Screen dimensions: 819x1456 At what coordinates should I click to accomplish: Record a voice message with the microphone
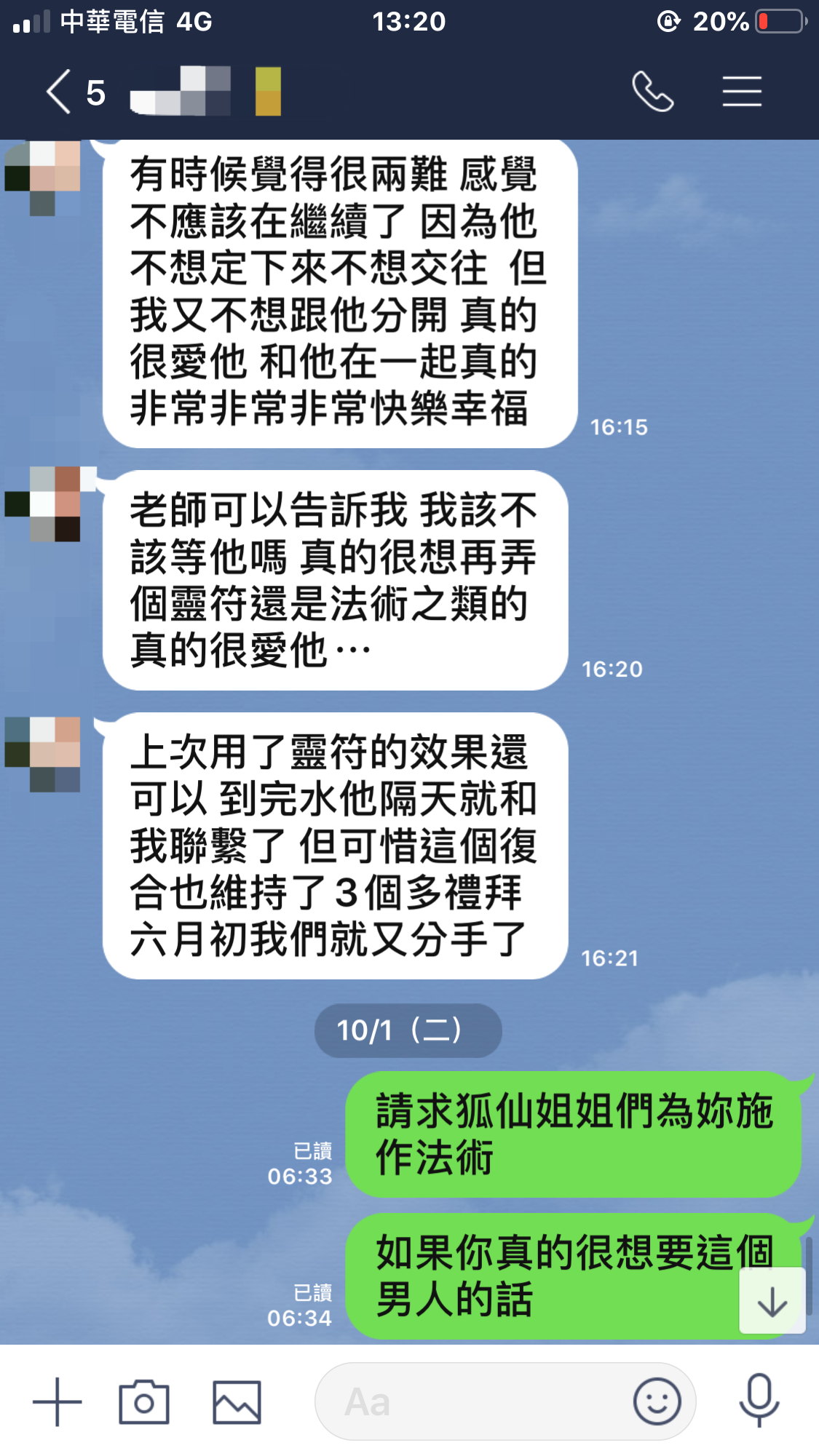point(759,1400)
